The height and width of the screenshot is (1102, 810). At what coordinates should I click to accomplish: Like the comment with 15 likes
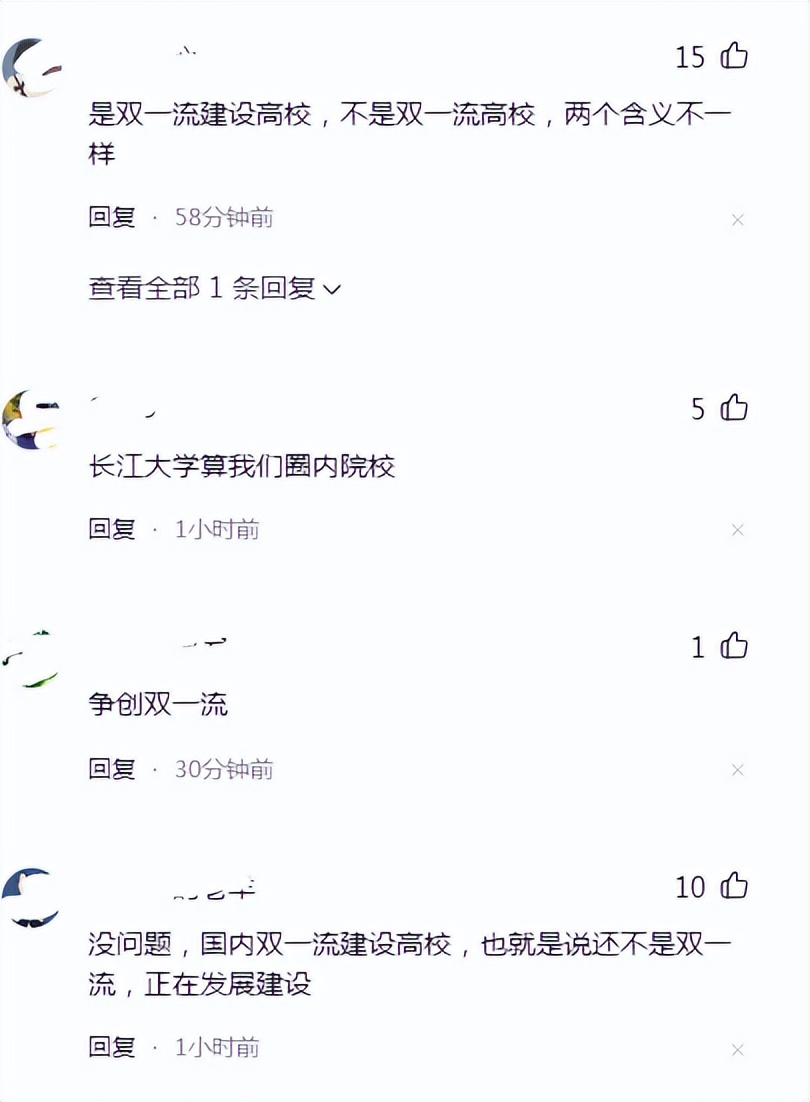[x=734, y=56]
